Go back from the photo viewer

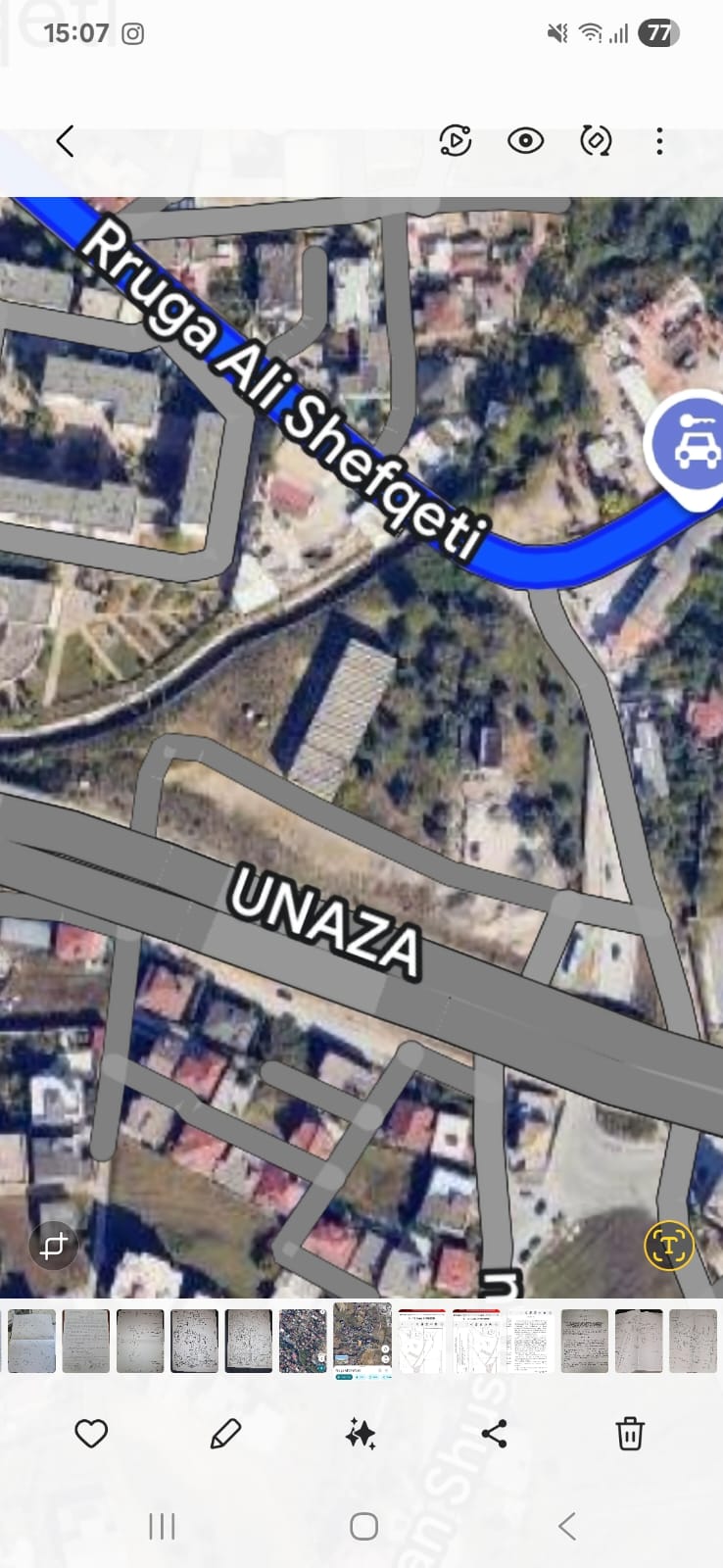coord(65,141)
